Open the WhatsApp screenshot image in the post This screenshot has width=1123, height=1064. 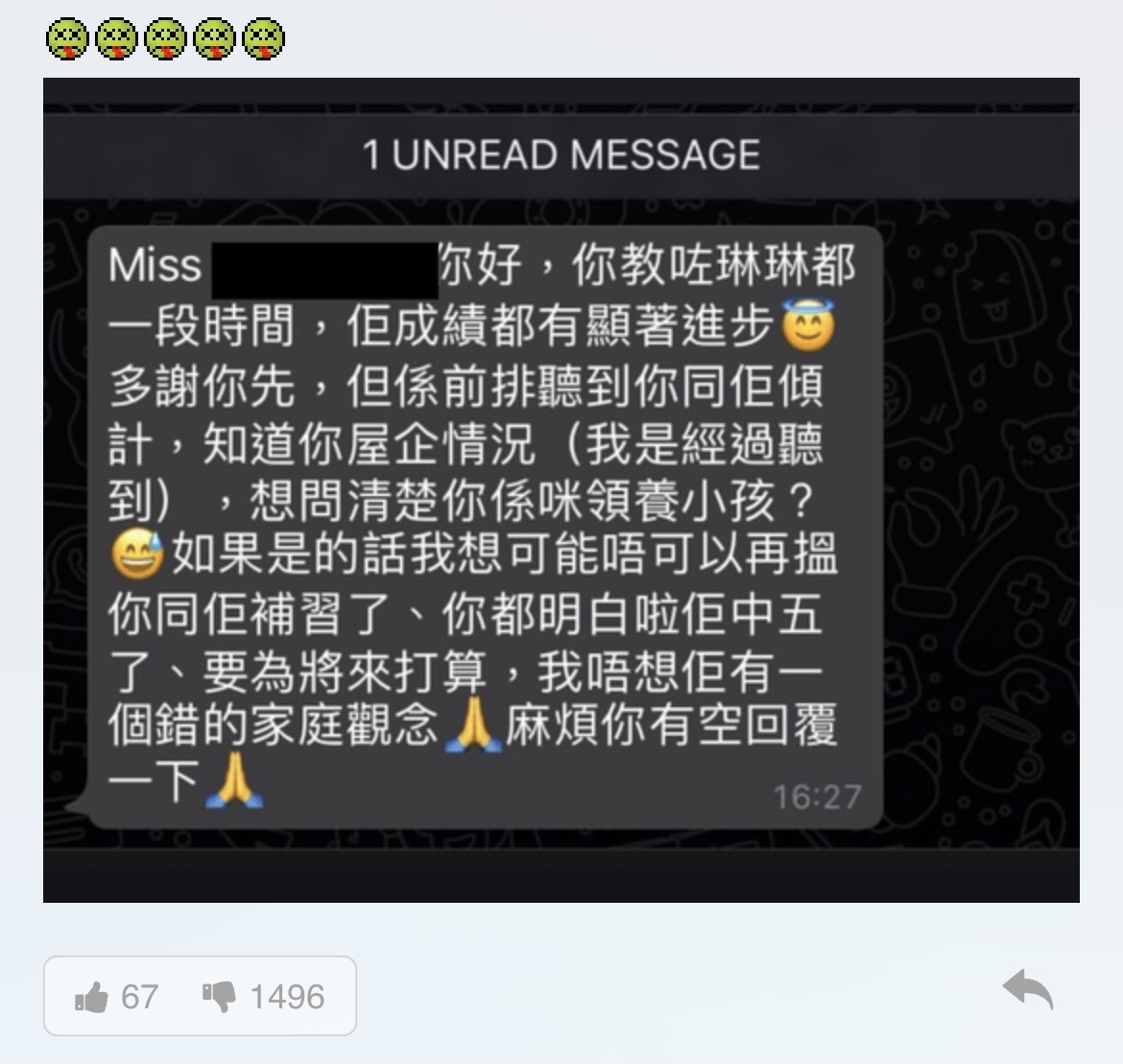coord(561,489)
